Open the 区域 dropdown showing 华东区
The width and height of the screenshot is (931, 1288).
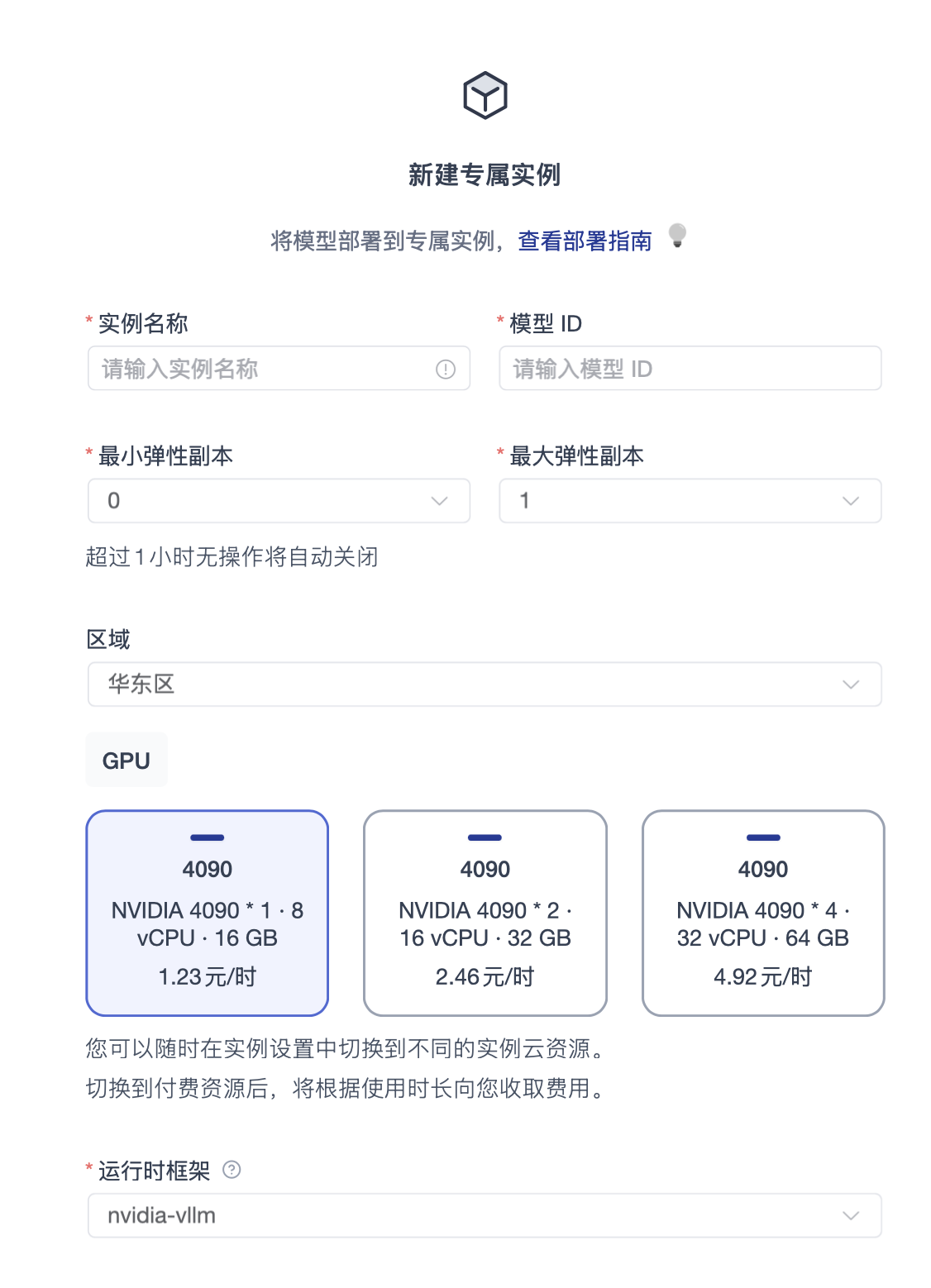[x=484, y=685]
